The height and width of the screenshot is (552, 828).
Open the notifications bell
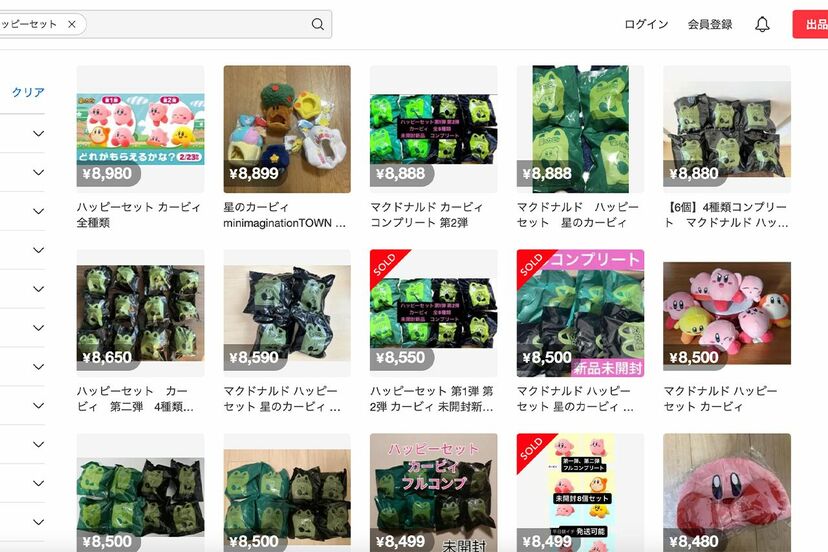[762, 25]
